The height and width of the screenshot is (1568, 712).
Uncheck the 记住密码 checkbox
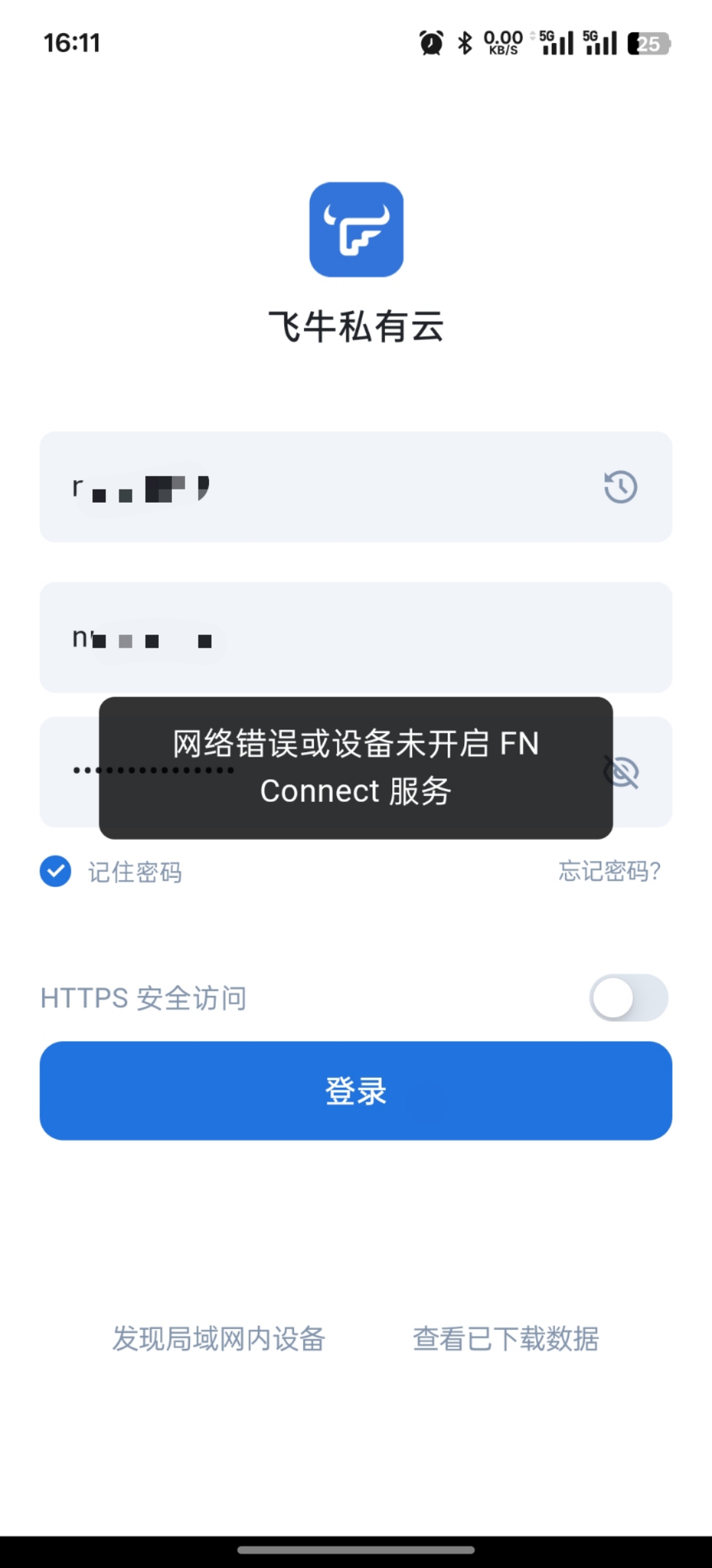pos(56,871)
